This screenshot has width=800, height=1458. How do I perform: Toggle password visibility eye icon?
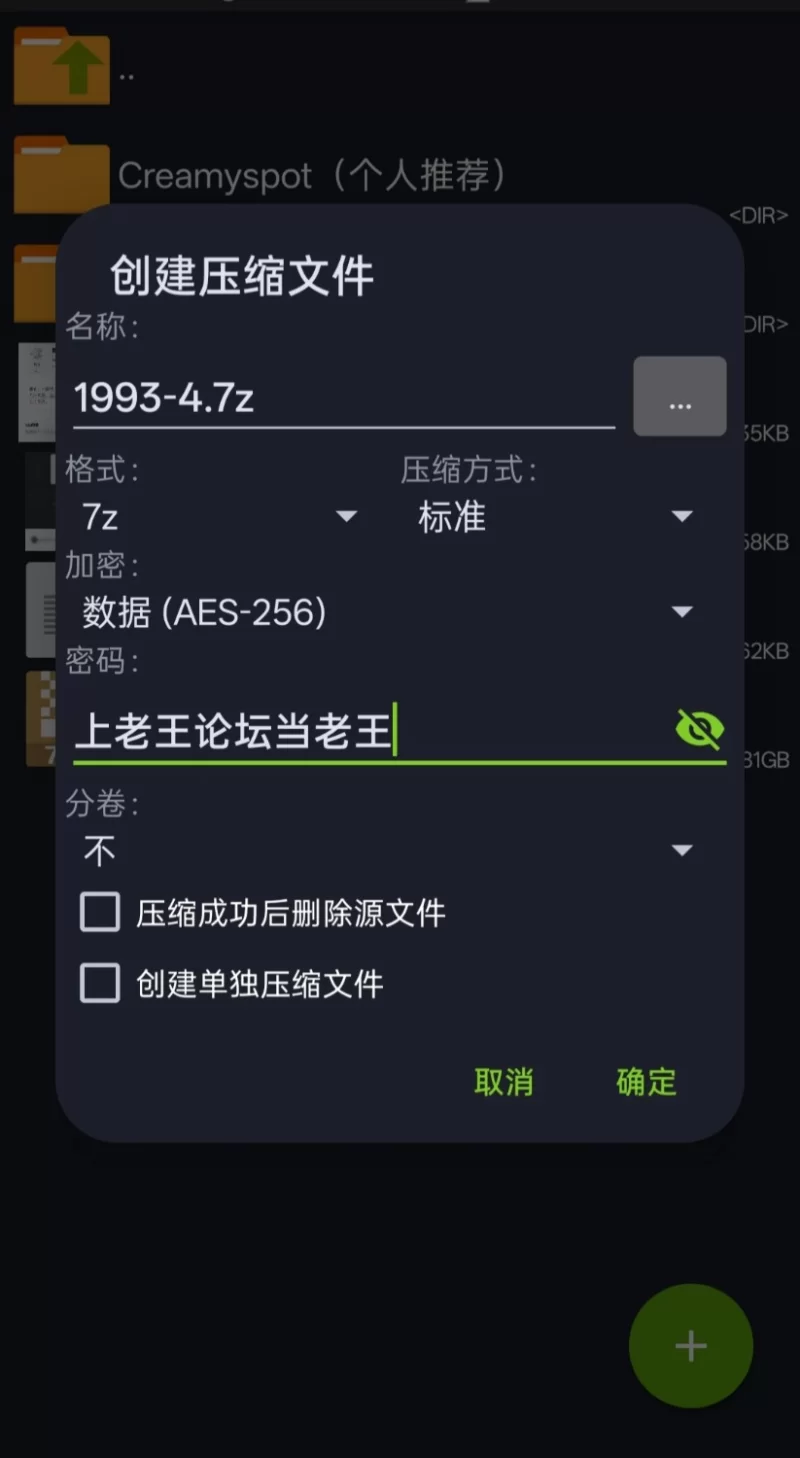point(699,730)
